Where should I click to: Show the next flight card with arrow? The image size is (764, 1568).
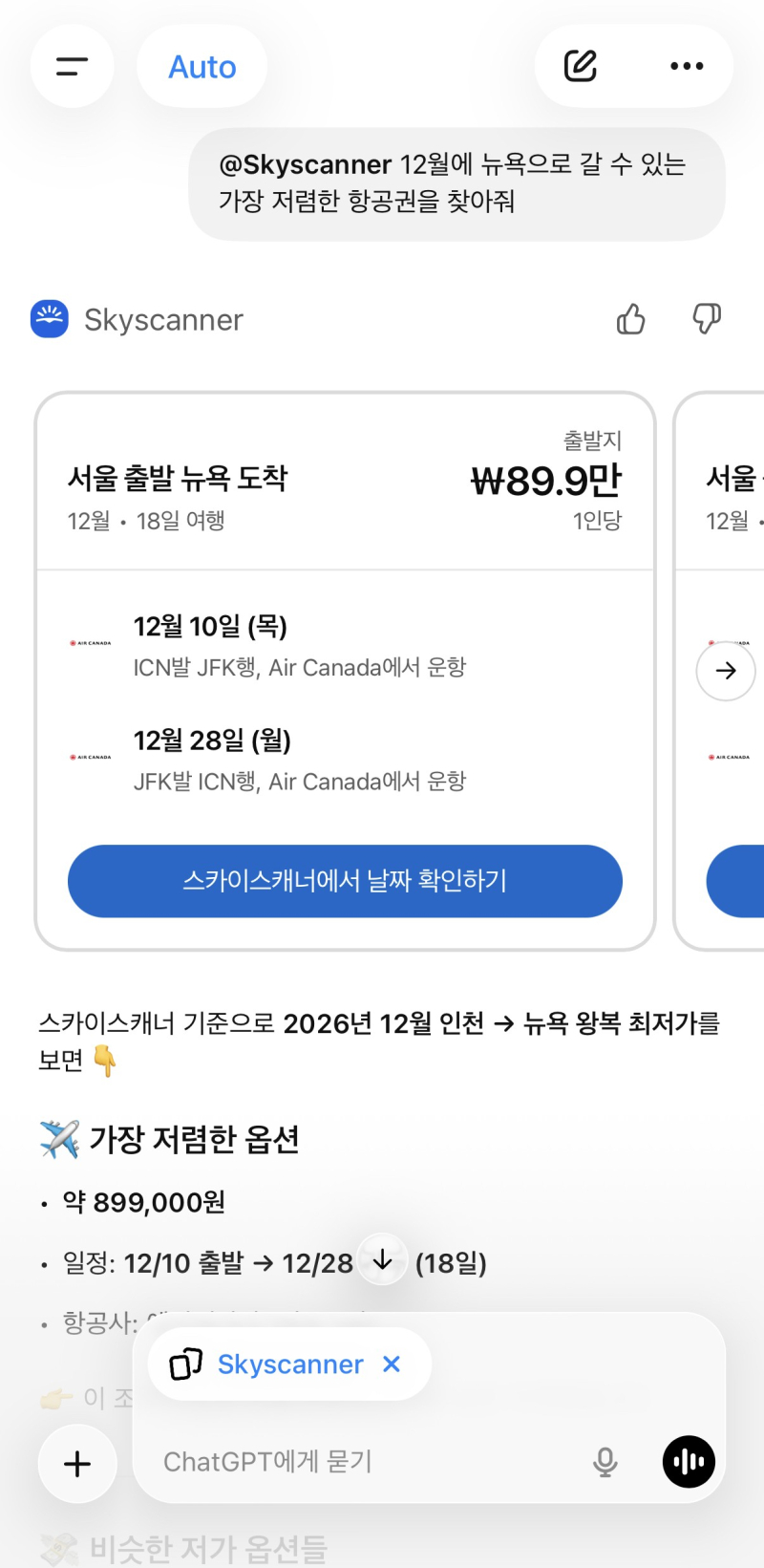click(x=726, y=671)
